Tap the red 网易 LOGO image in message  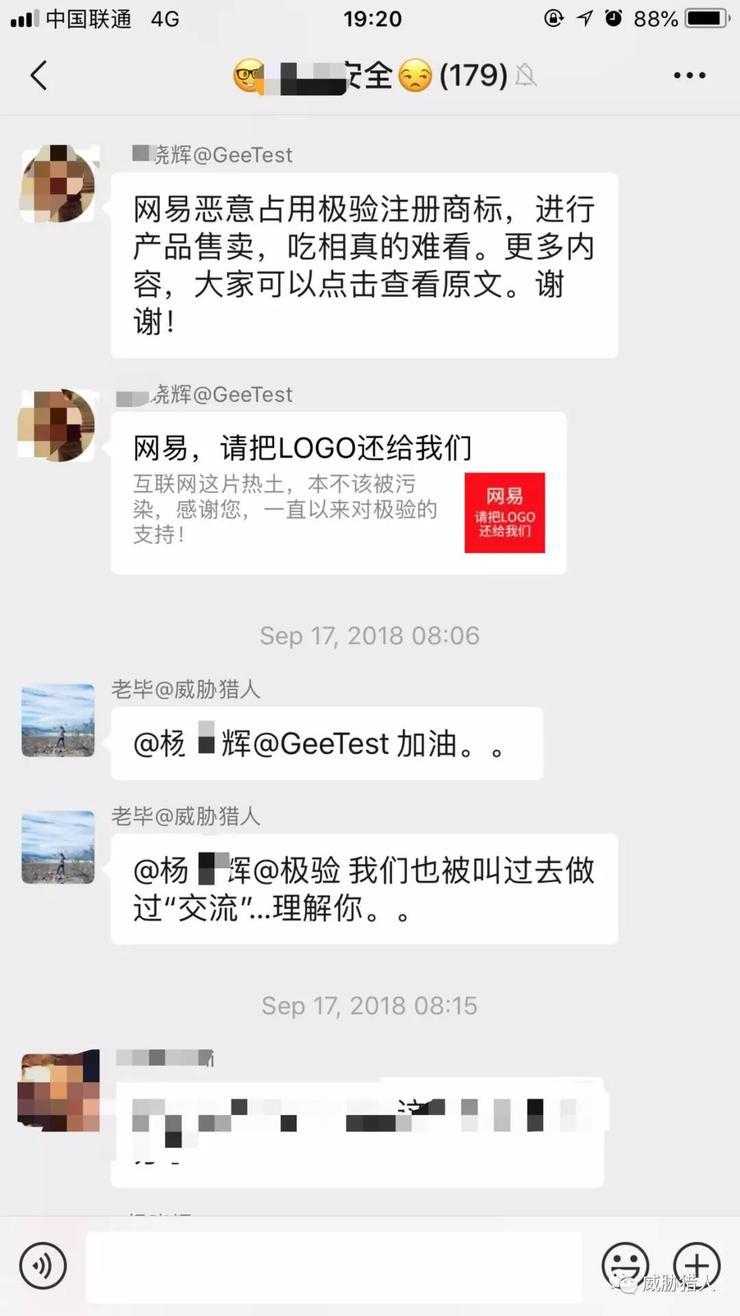point(504,512)
